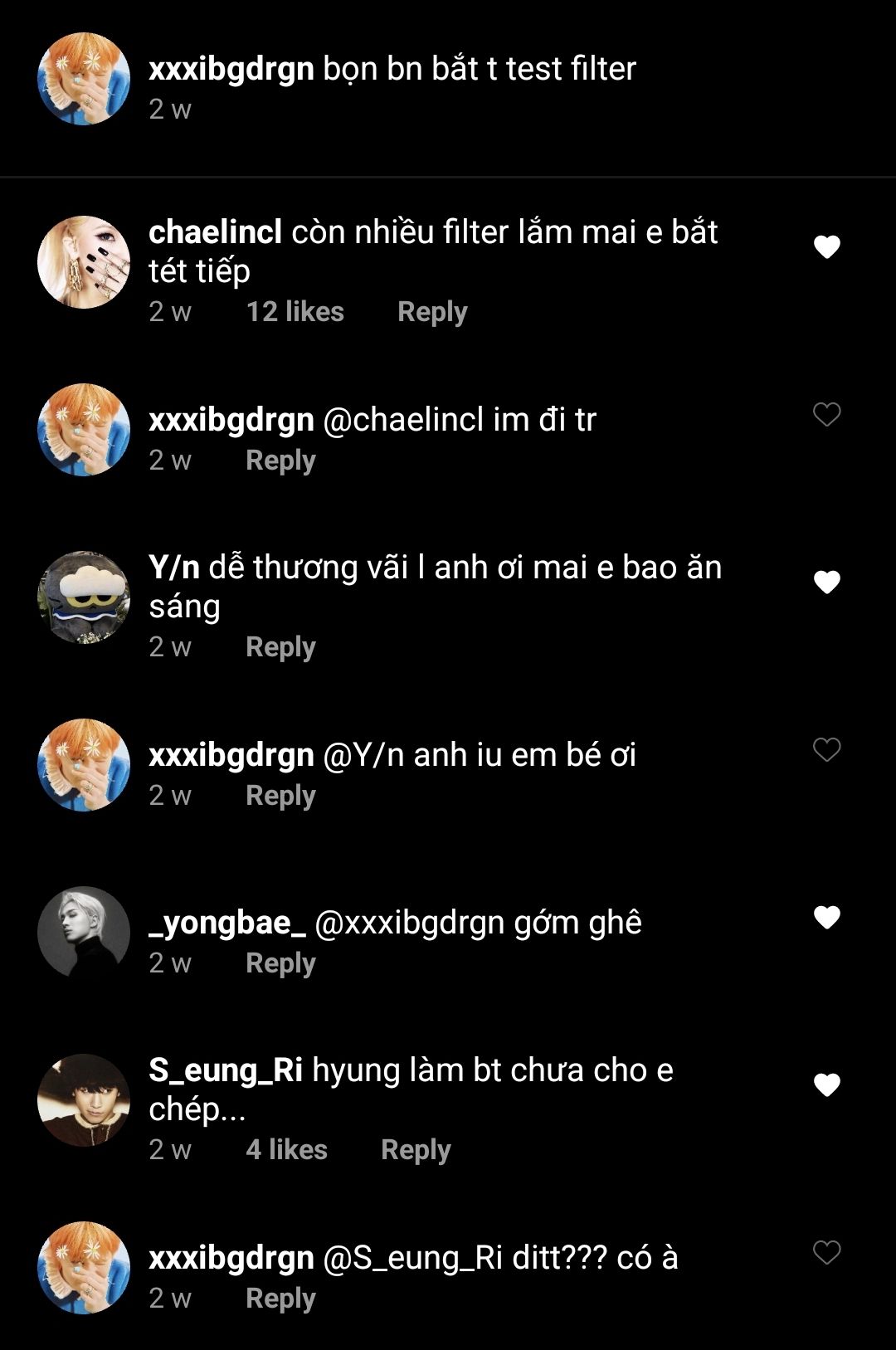Unlike _yongbae_'s "gớm ghê" comment

(826, 917)
